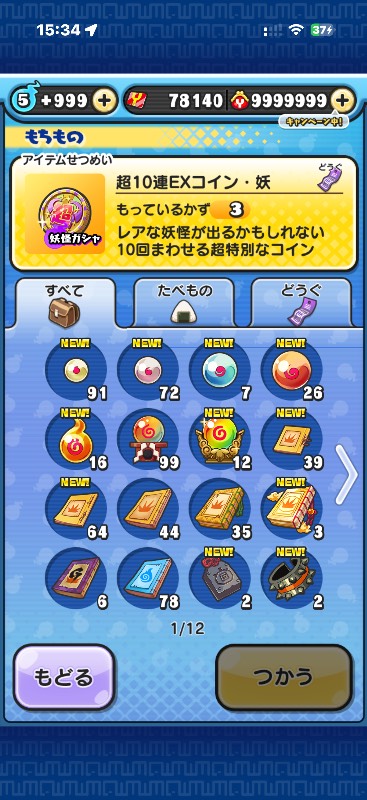Use the selected item with つかう
This screenshot has height=800, width=367.
pos(284,677)
